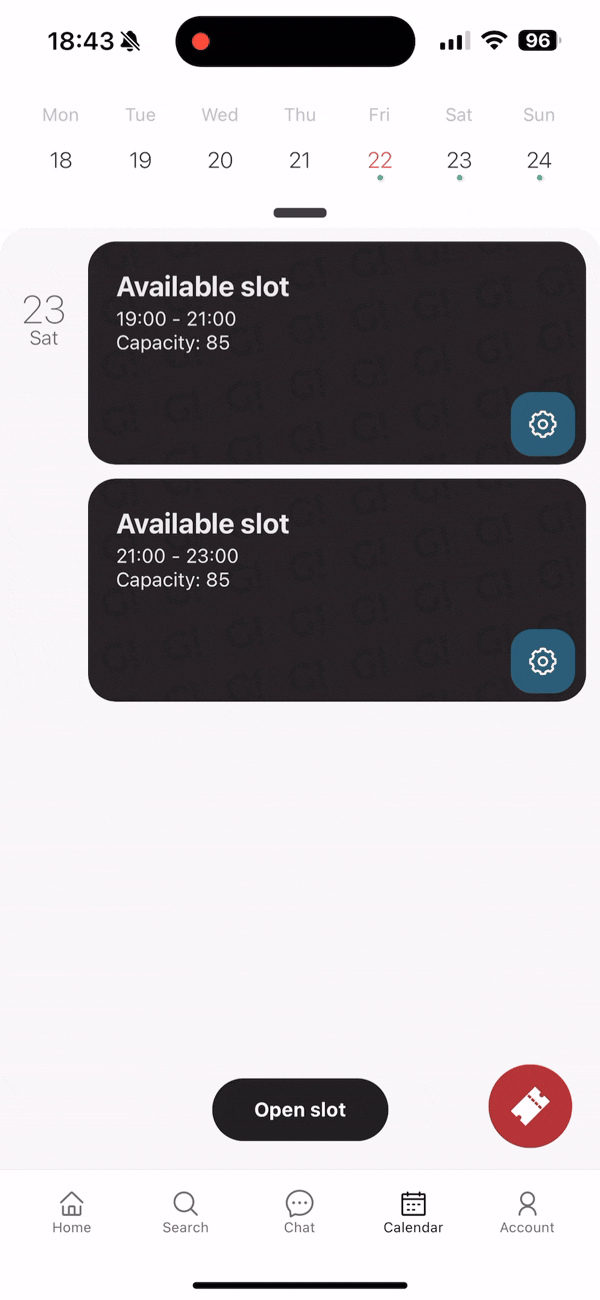Select Monday 18 in the week strip

click(x=61, y=160)
